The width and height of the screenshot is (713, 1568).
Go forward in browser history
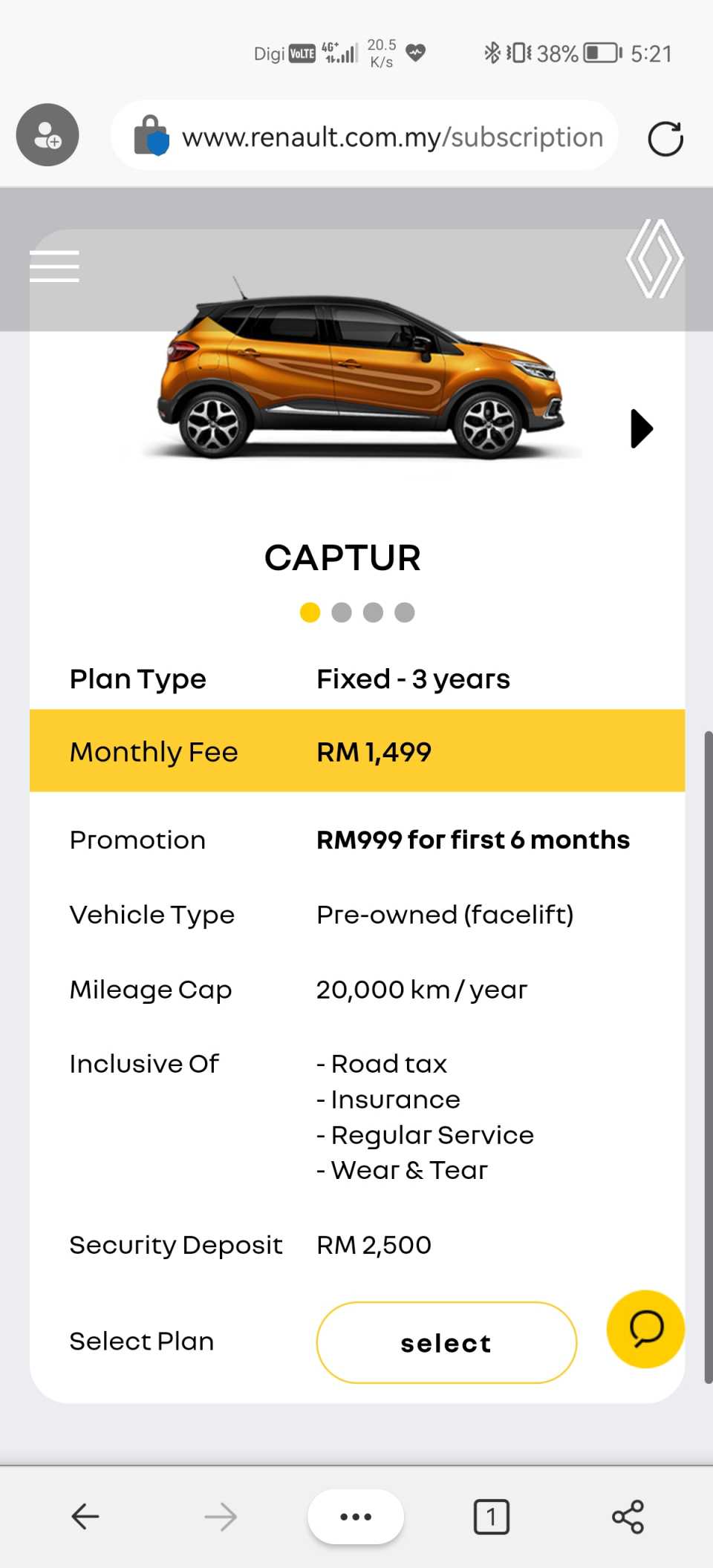pos(221,1516)
